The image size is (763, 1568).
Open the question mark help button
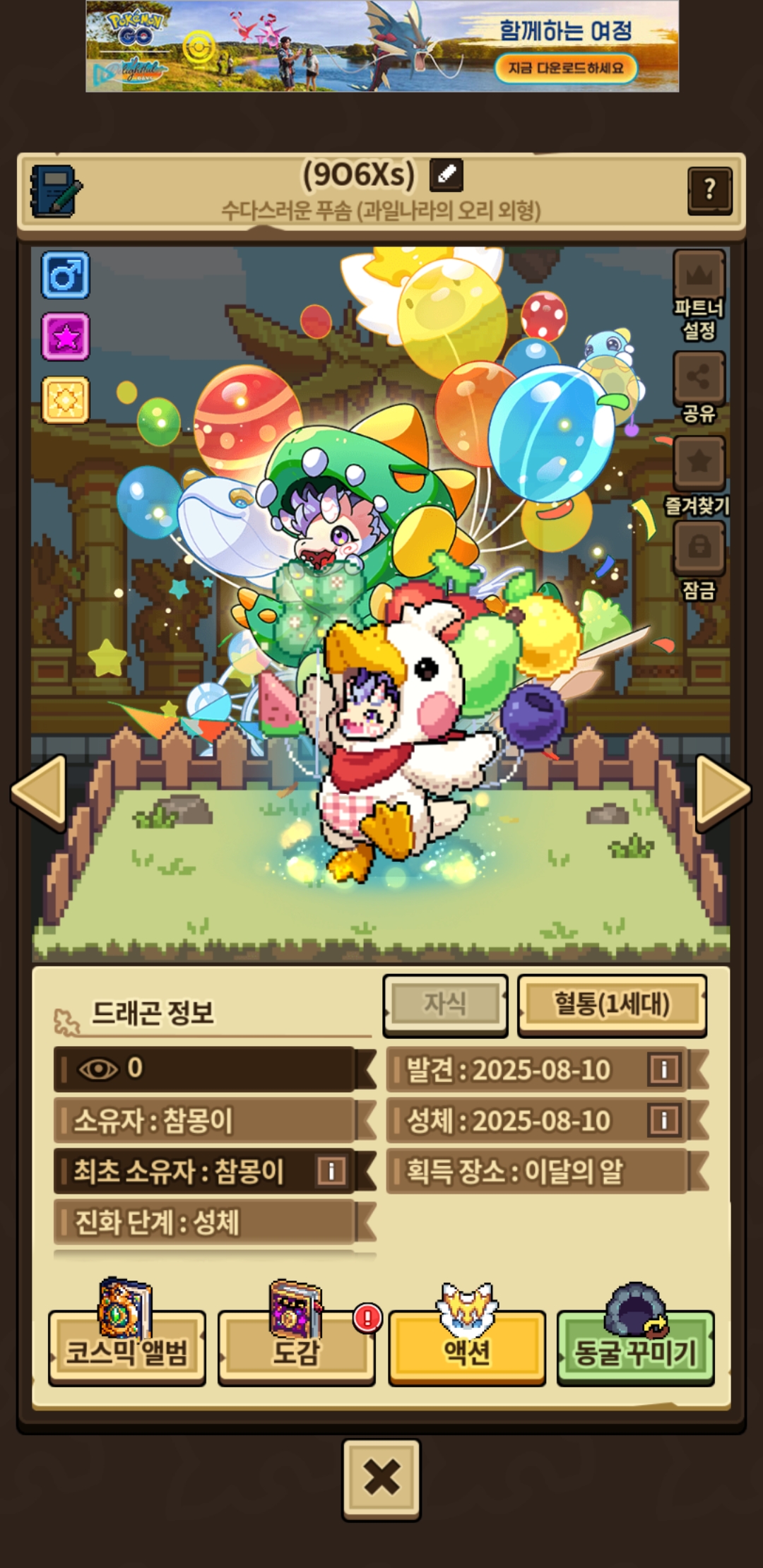tap(709, 189)
